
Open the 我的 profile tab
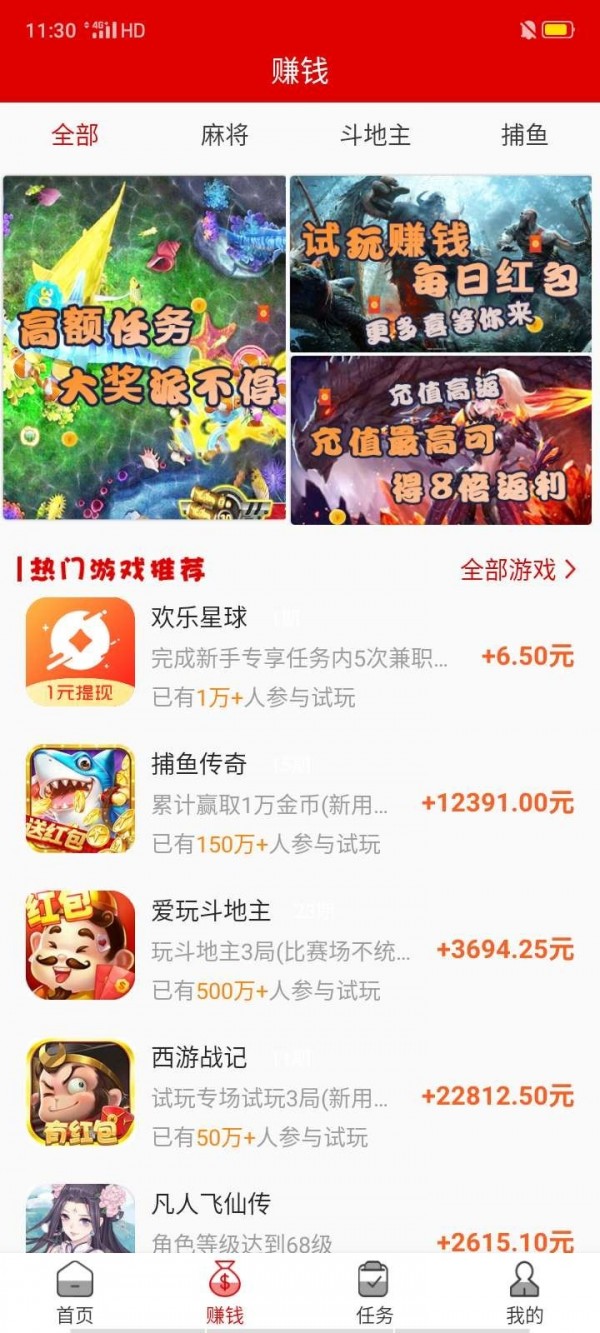point(524,1293)
